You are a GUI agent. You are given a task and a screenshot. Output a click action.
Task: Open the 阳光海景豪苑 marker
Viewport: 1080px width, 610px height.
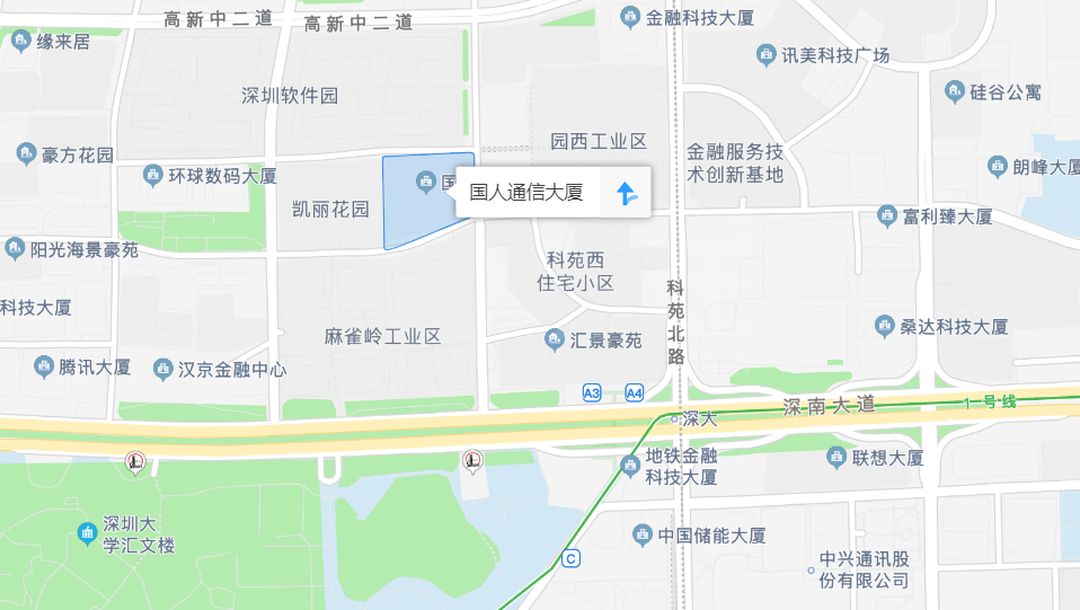click(x=14, y=249)
